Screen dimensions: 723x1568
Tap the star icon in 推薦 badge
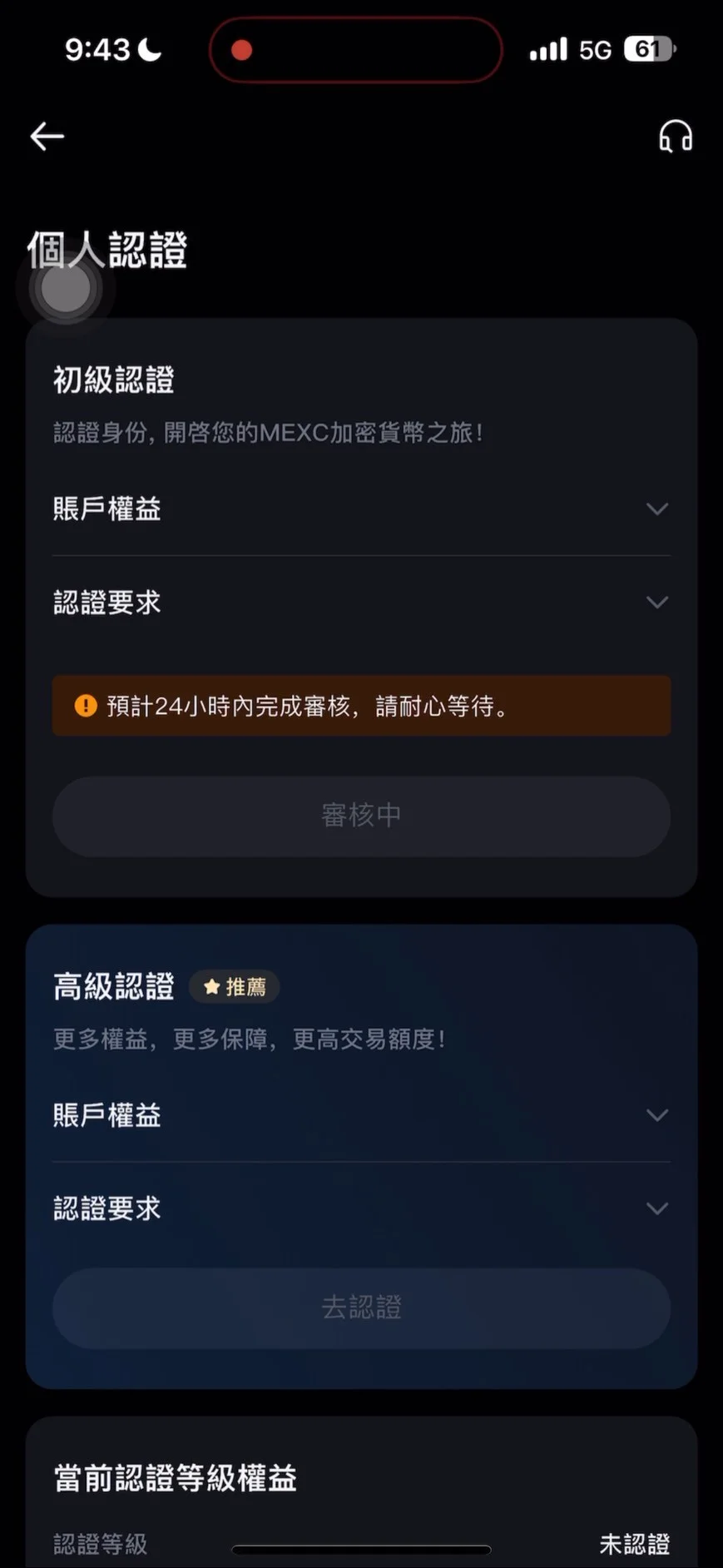pos(211,987)
